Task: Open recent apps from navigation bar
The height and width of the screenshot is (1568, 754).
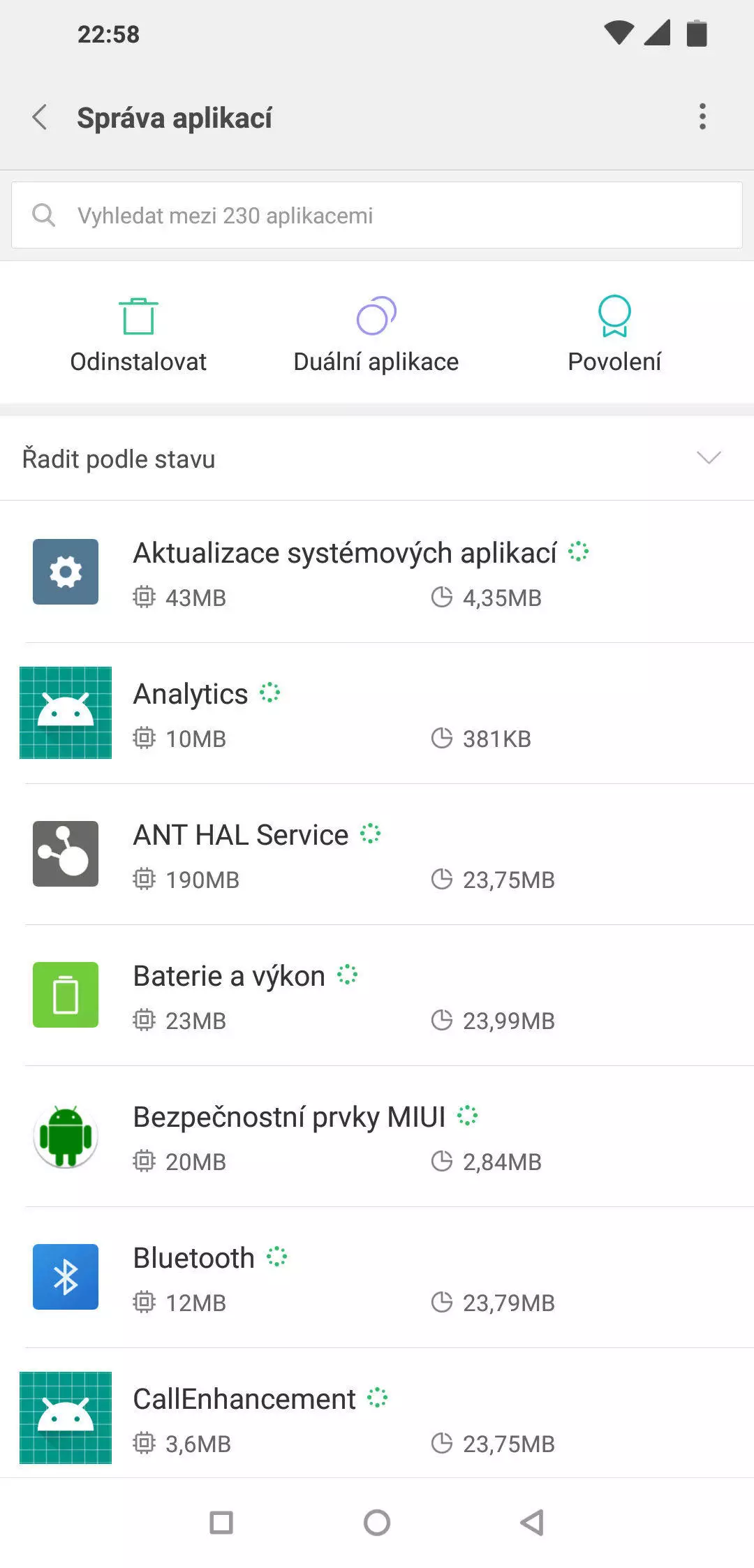Action: 221,1522
